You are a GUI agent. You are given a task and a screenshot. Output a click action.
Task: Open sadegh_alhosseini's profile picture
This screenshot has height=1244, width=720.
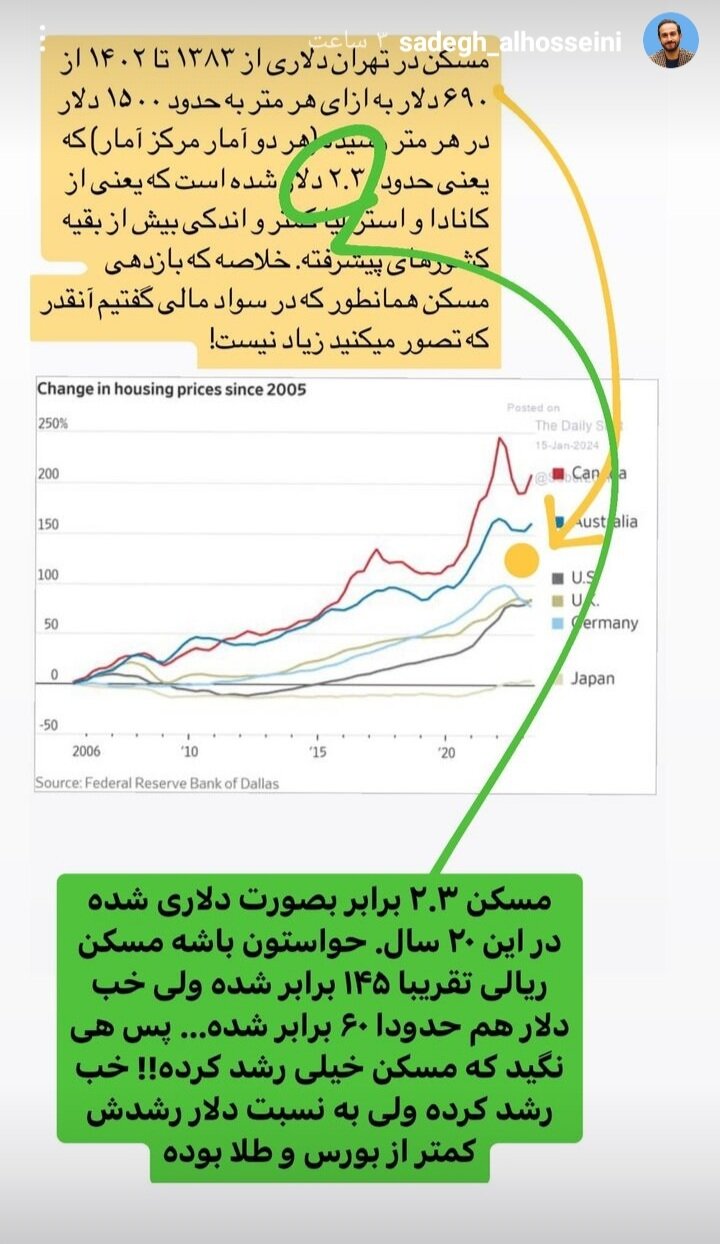pyautogui.click(x=671, y=40)
